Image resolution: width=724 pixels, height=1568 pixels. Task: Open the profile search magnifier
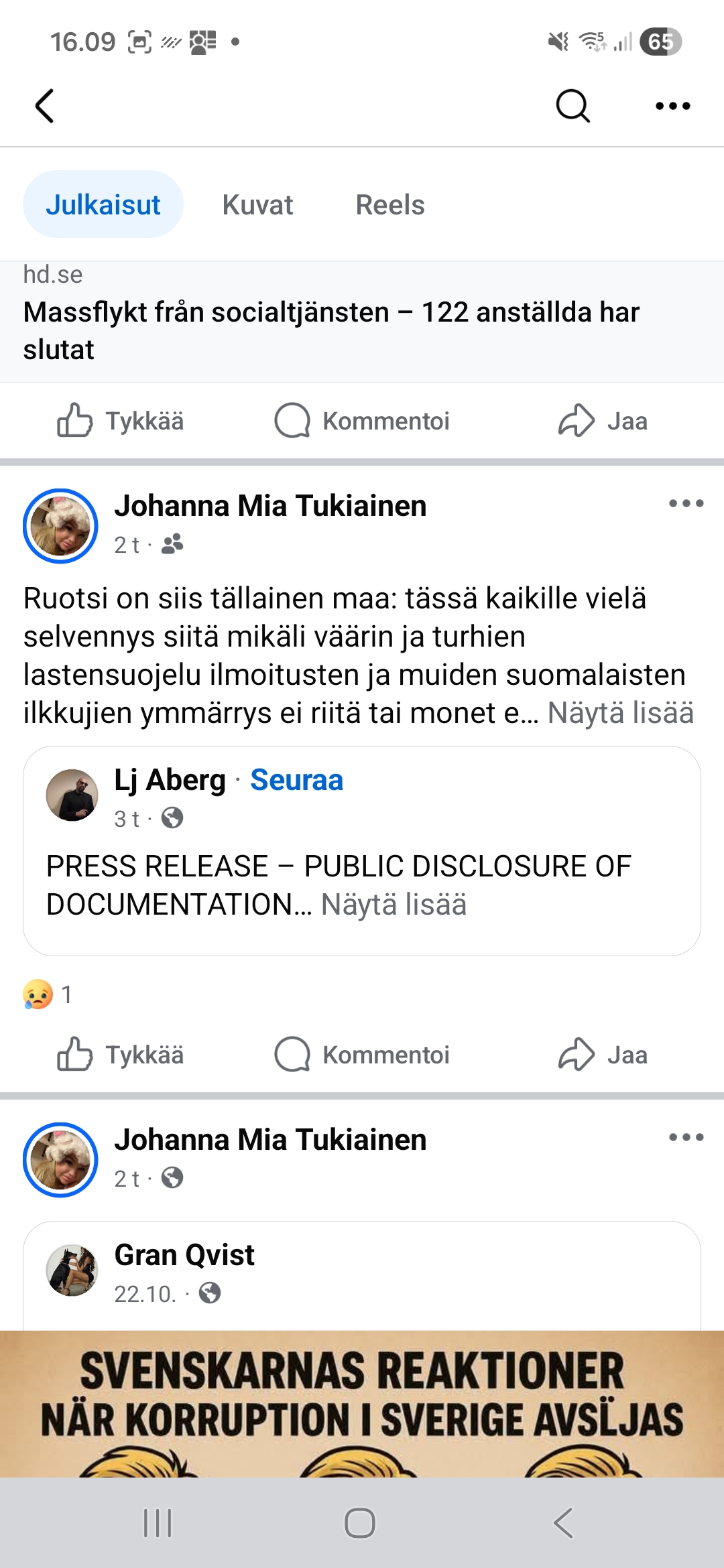pyautogui.click(x=572, y=106)
